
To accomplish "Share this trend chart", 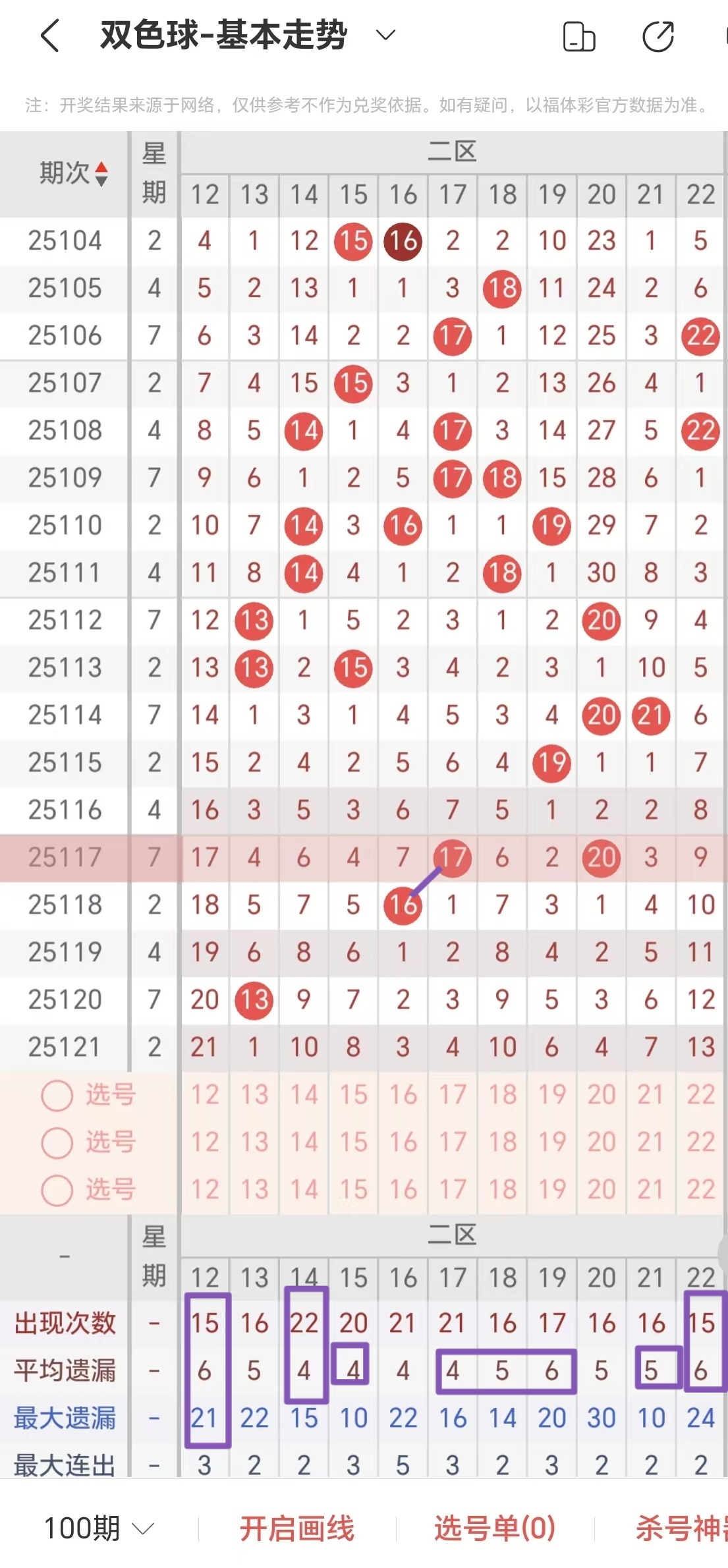I will (x=658, y=36).
